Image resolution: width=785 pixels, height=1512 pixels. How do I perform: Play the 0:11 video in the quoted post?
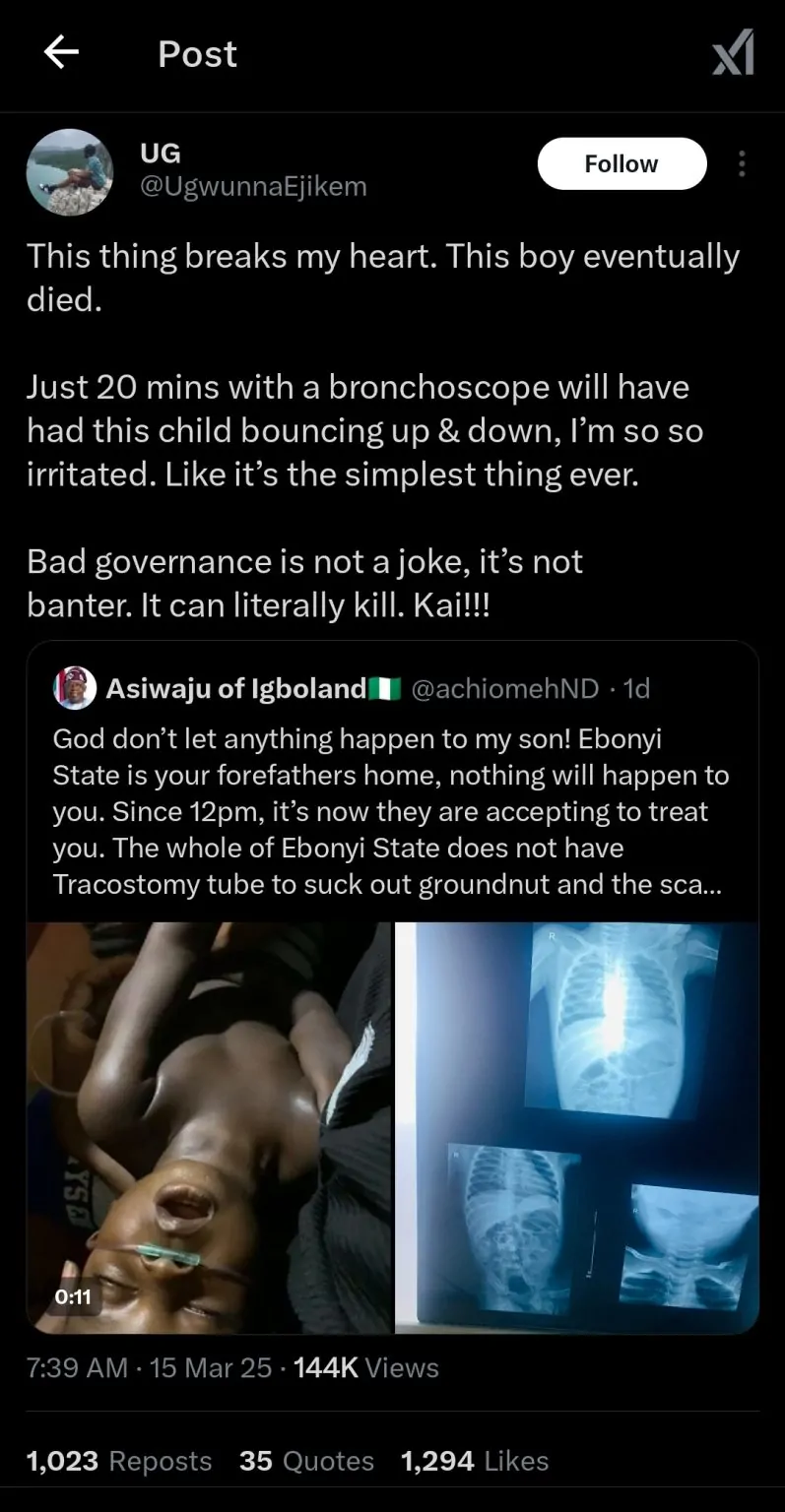[209, 1127]
